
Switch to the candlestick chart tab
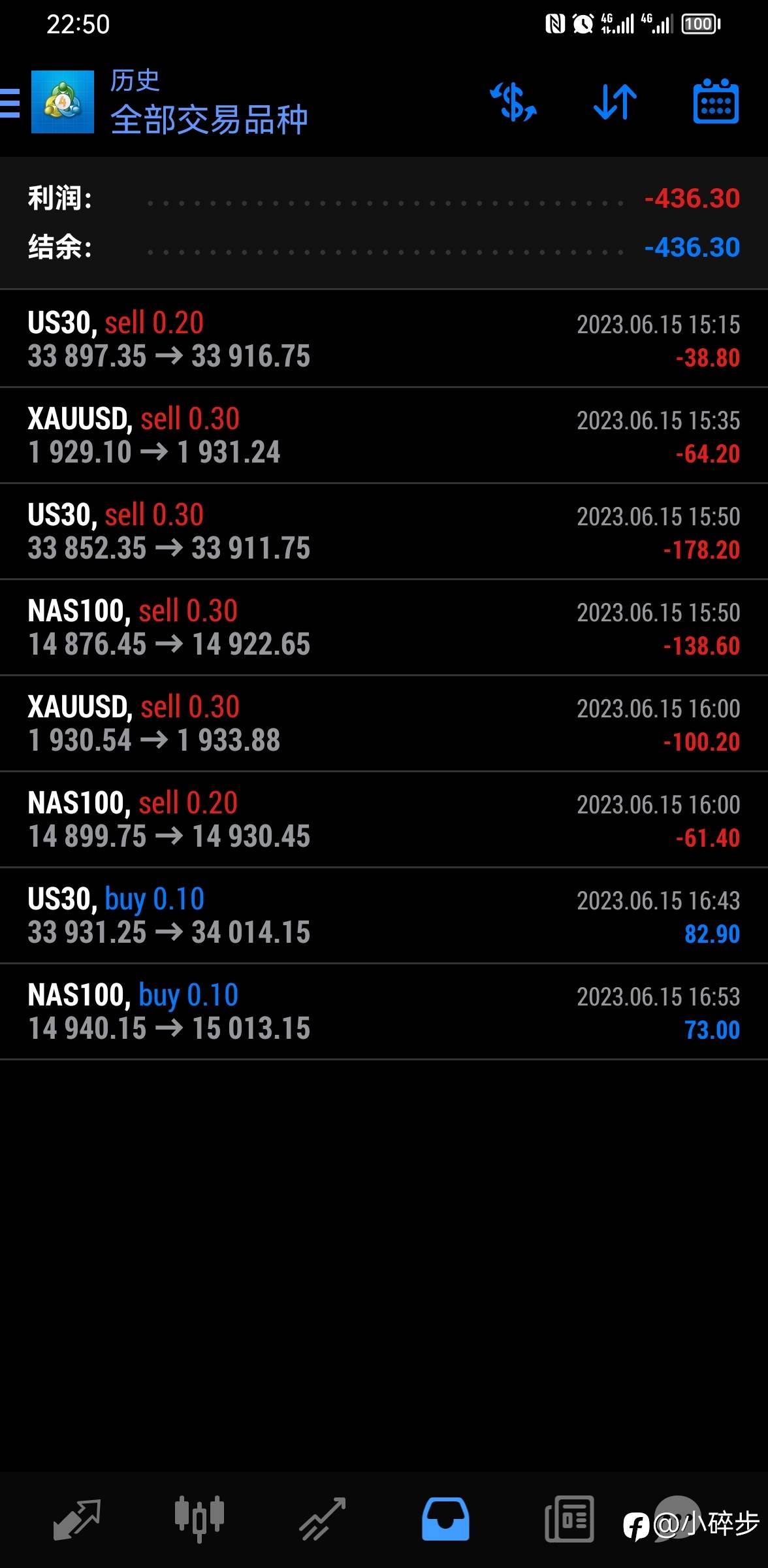tap(199, 1518)
